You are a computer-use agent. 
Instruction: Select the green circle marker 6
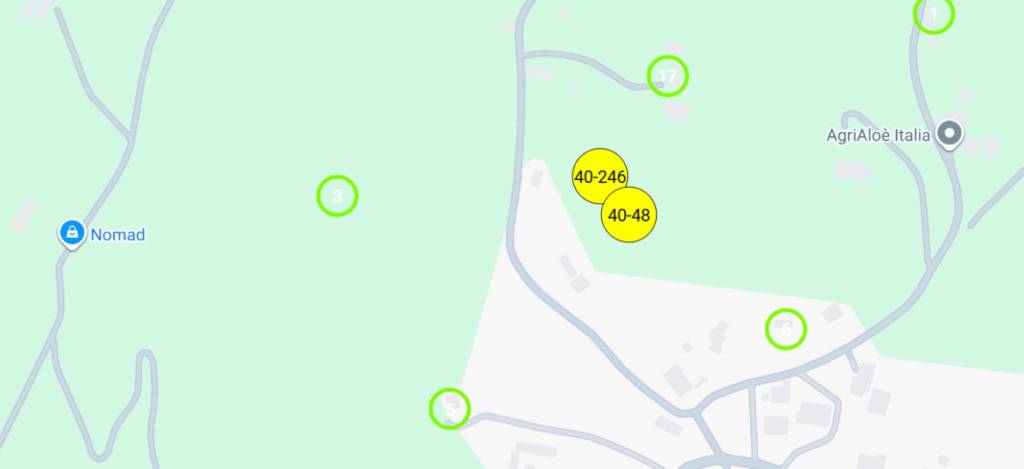tap(786, 329)
